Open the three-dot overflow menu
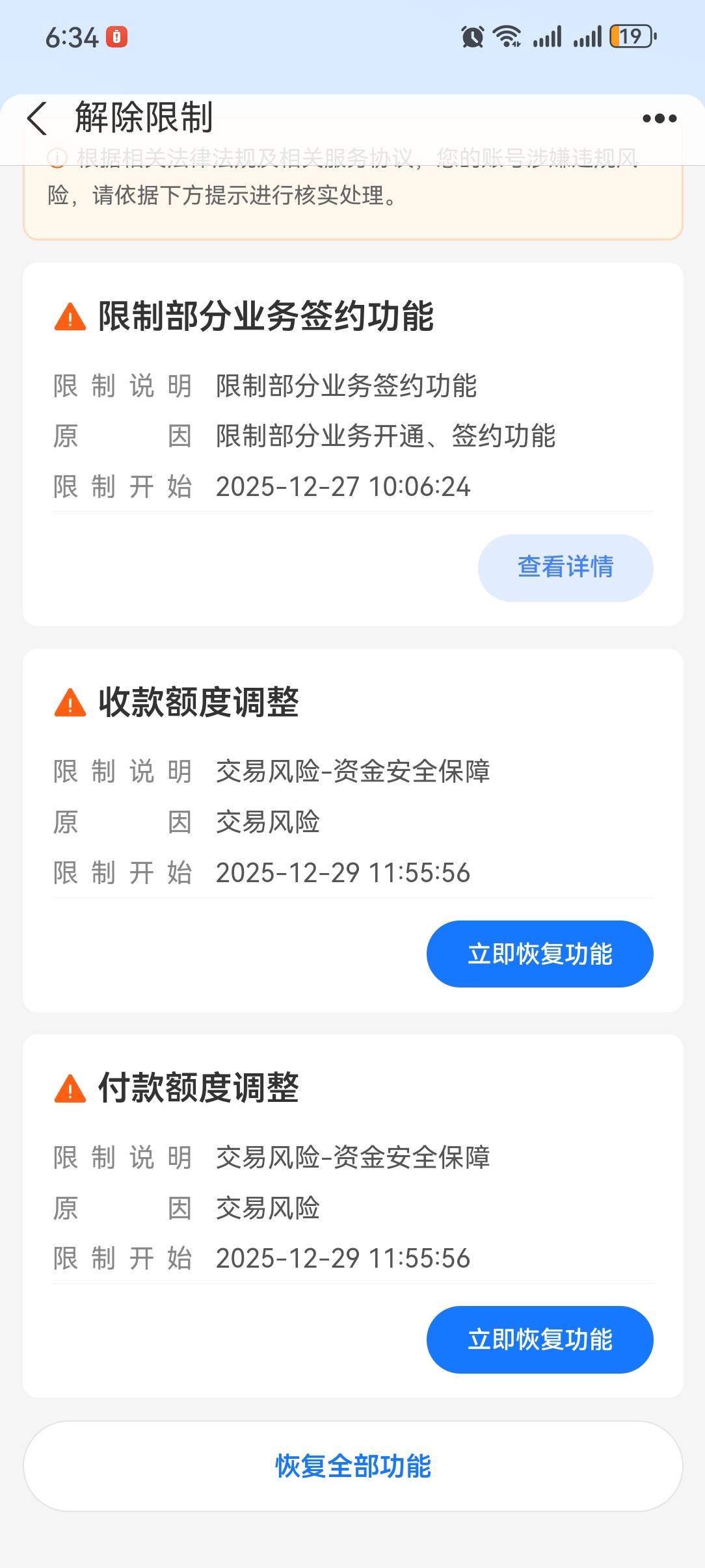The height and width of the screenshot is (1568, 705). [659, 118]
